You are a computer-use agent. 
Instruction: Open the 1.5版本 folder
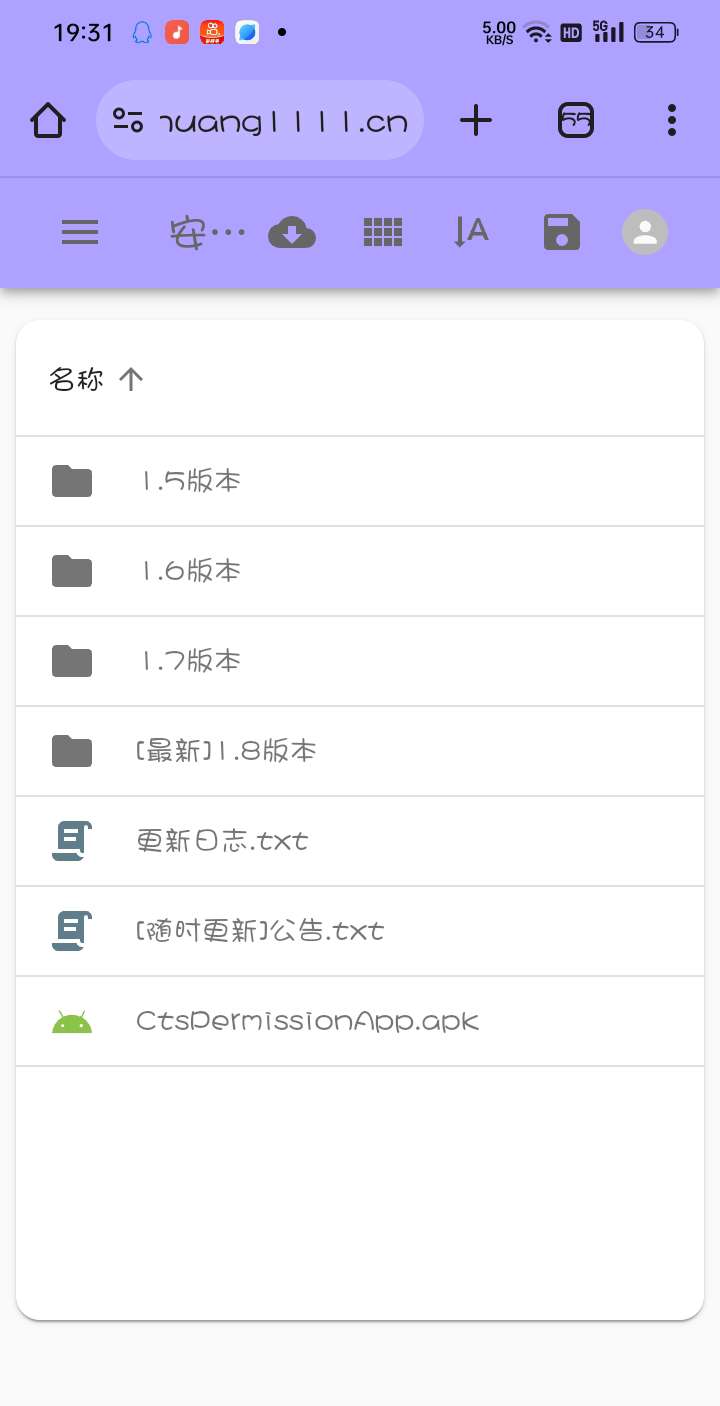[x=360, y=481]
